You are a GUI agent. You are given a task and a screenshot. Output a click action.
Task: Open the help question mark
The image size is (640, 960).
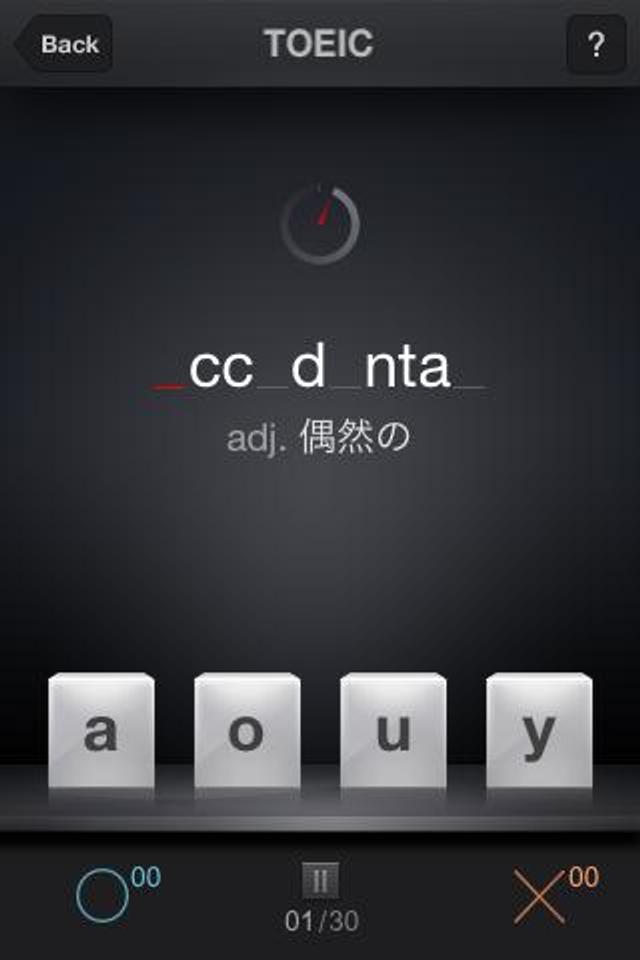(x=595, y=45)
